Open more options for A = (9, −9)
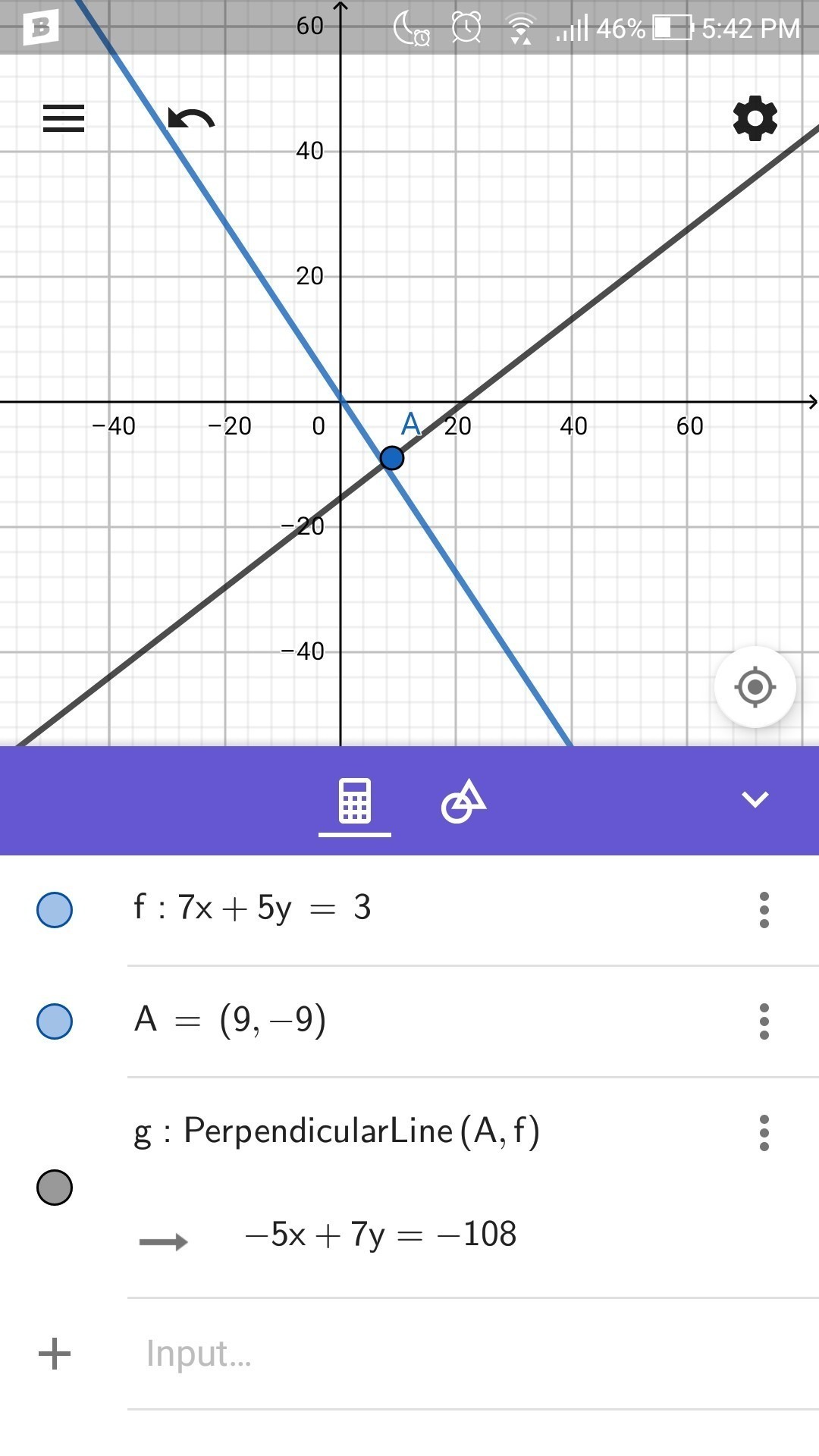Screen dimensions: 819x1456 click(764, 1021)
